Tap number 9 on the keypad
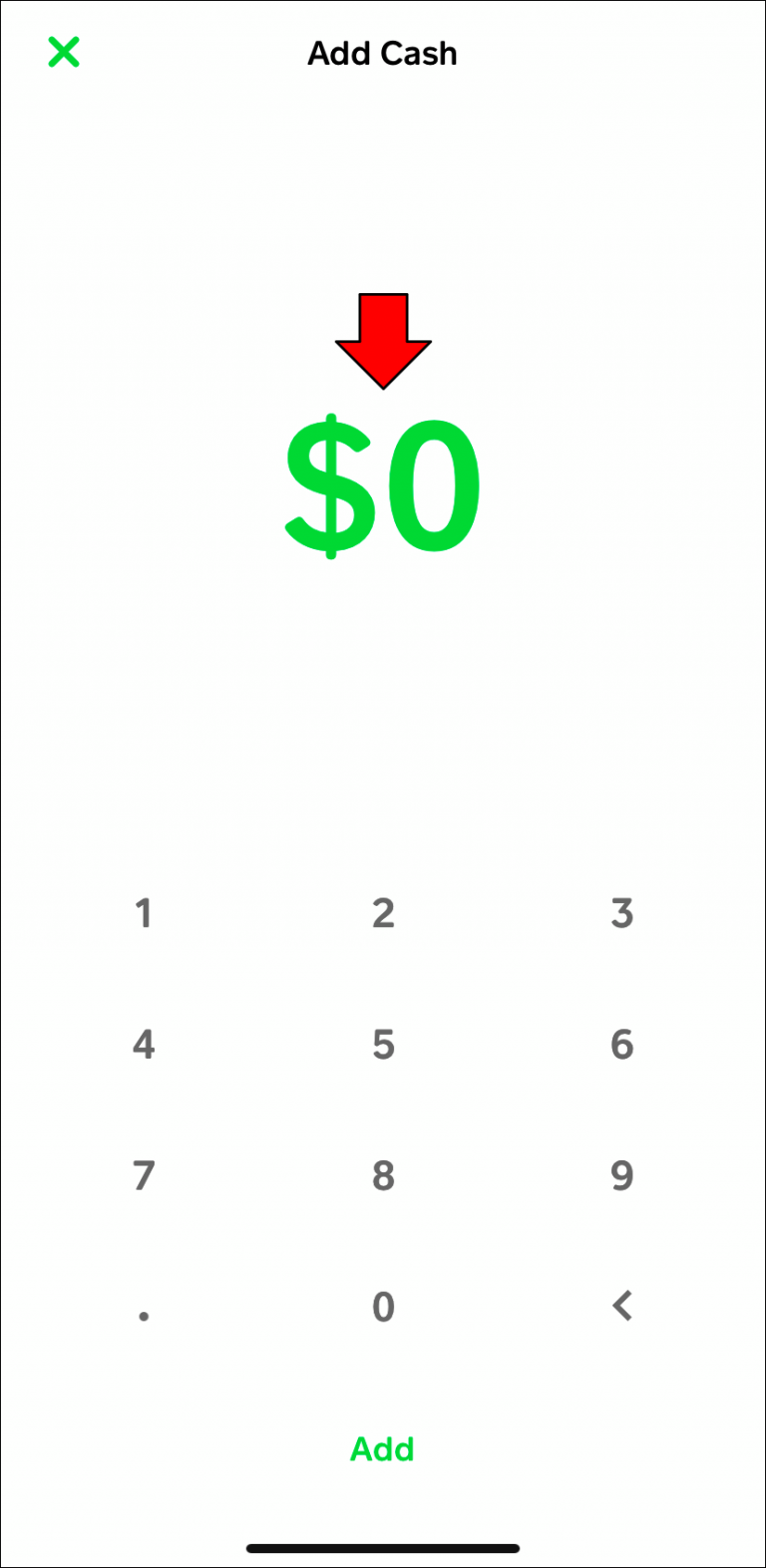This screenshot has width=766, height=1568. click(x=621, y=1176)
